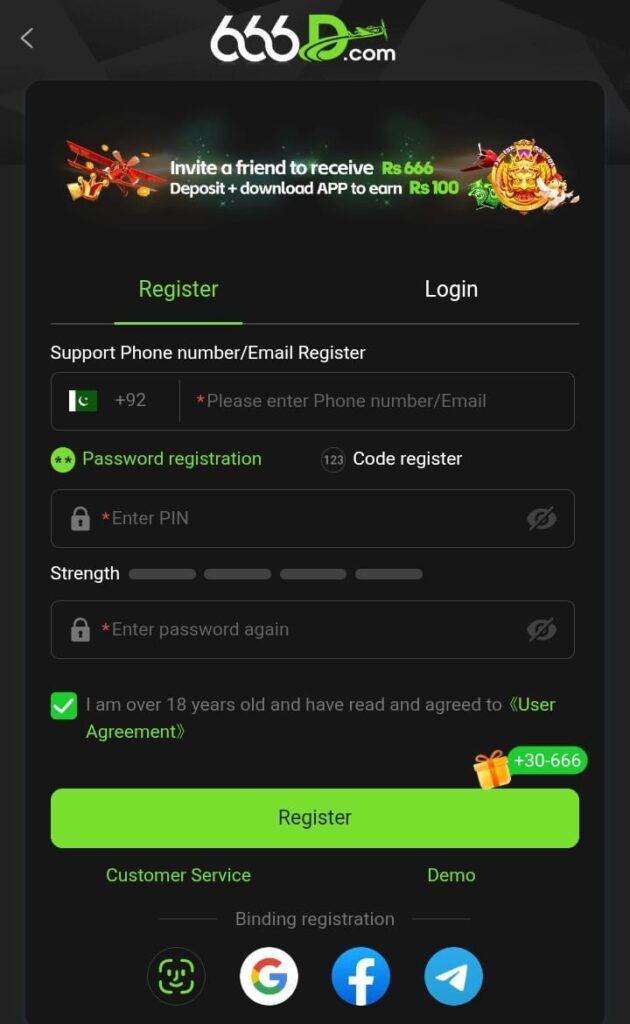
Task: Reveal the repeated password via eye icon
Action: click(x=541, y=629)
